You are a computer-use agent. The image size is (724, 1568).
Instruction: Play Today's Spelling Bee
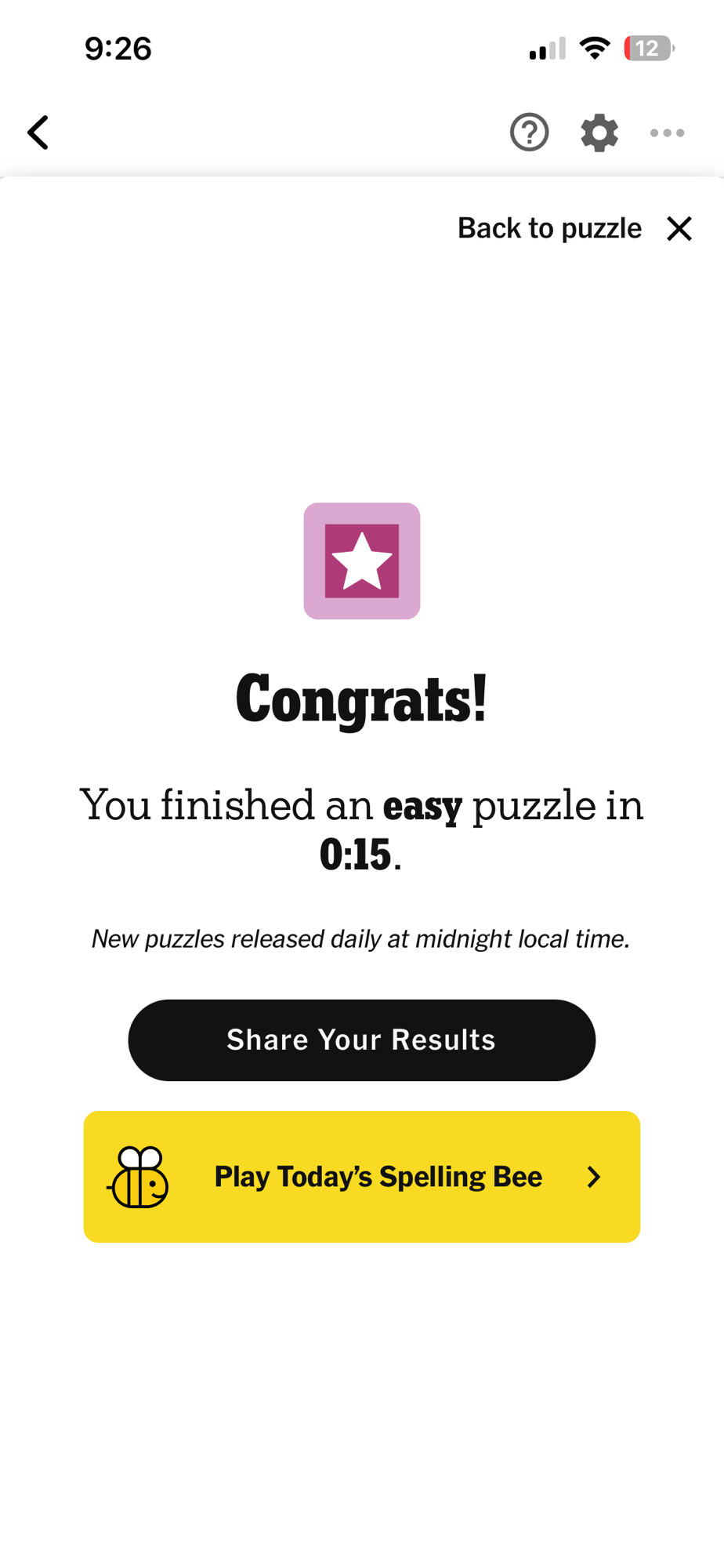361,1176
